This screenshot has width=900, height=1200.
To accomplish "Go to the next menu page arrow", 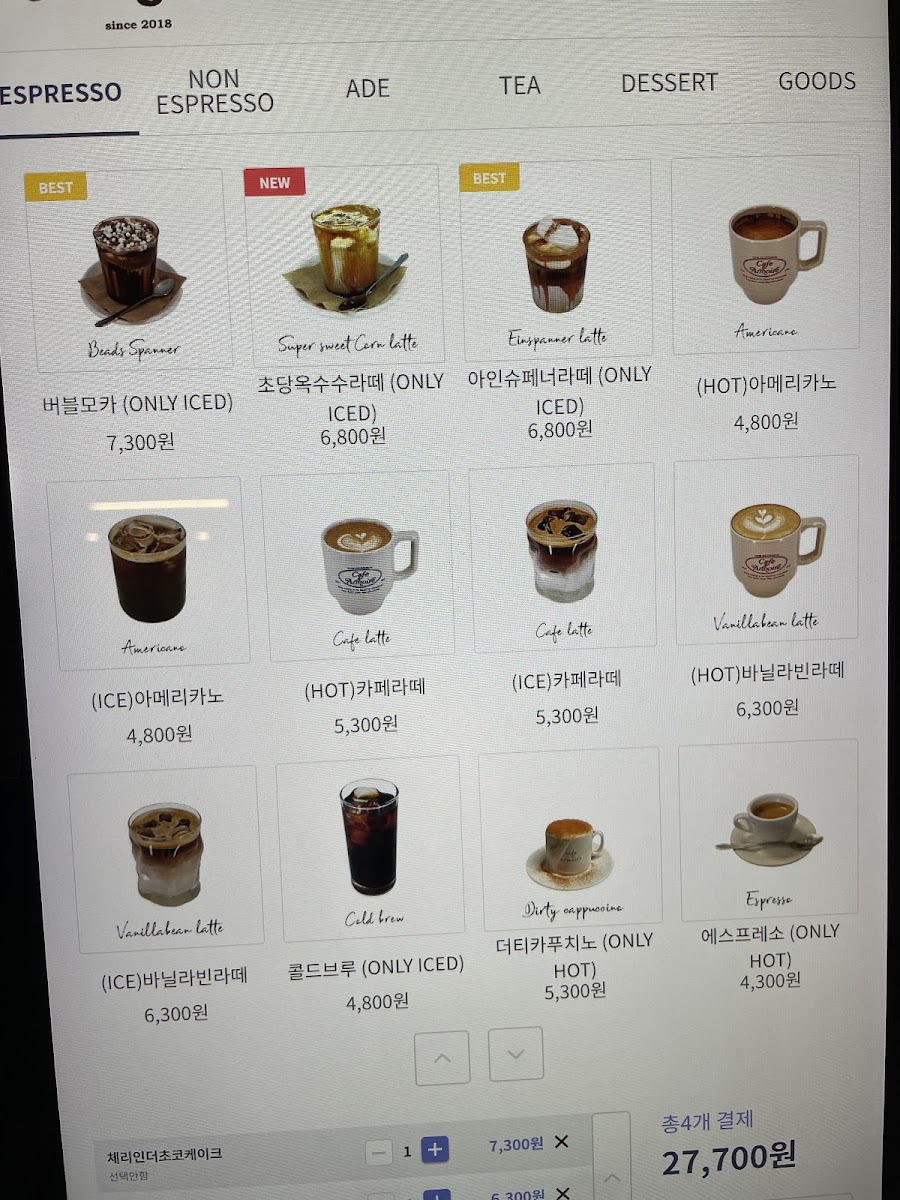I will [x=516, y=1054].
